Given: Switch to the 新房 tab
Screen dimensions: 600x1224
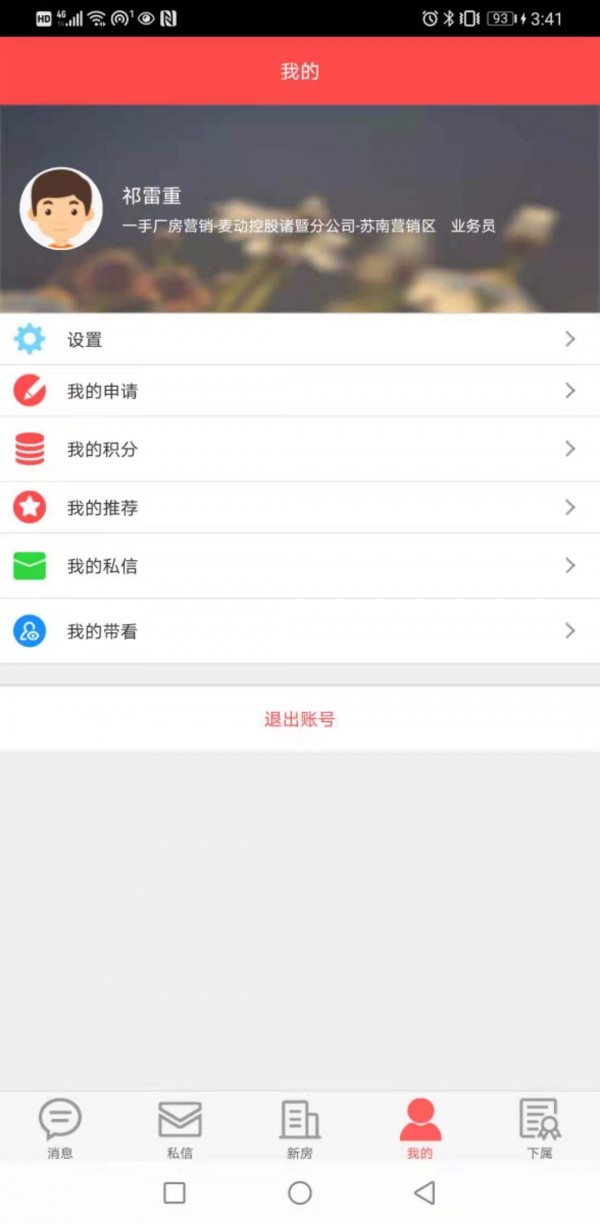Looking at the screenshot, I should pos(300,1128).
